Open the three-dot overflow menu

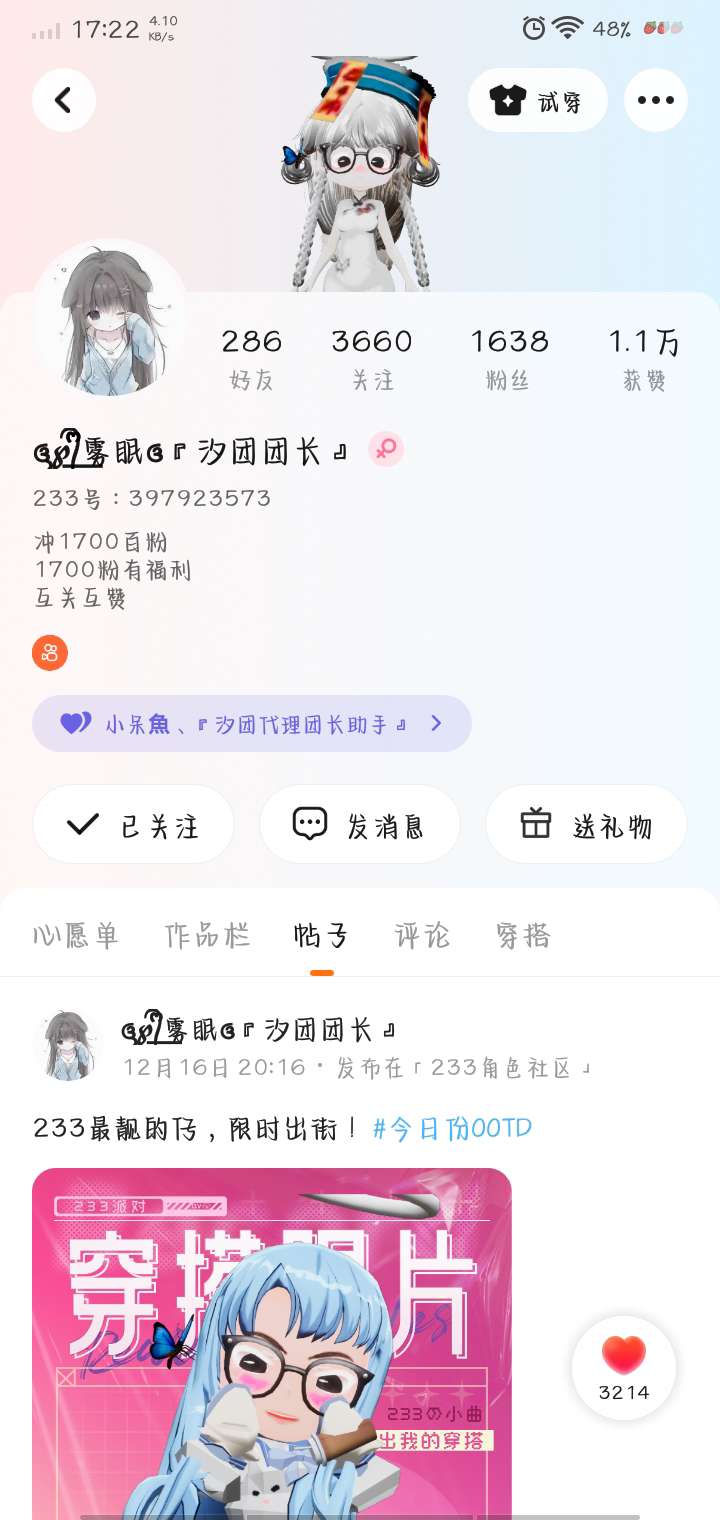point(655,100)
